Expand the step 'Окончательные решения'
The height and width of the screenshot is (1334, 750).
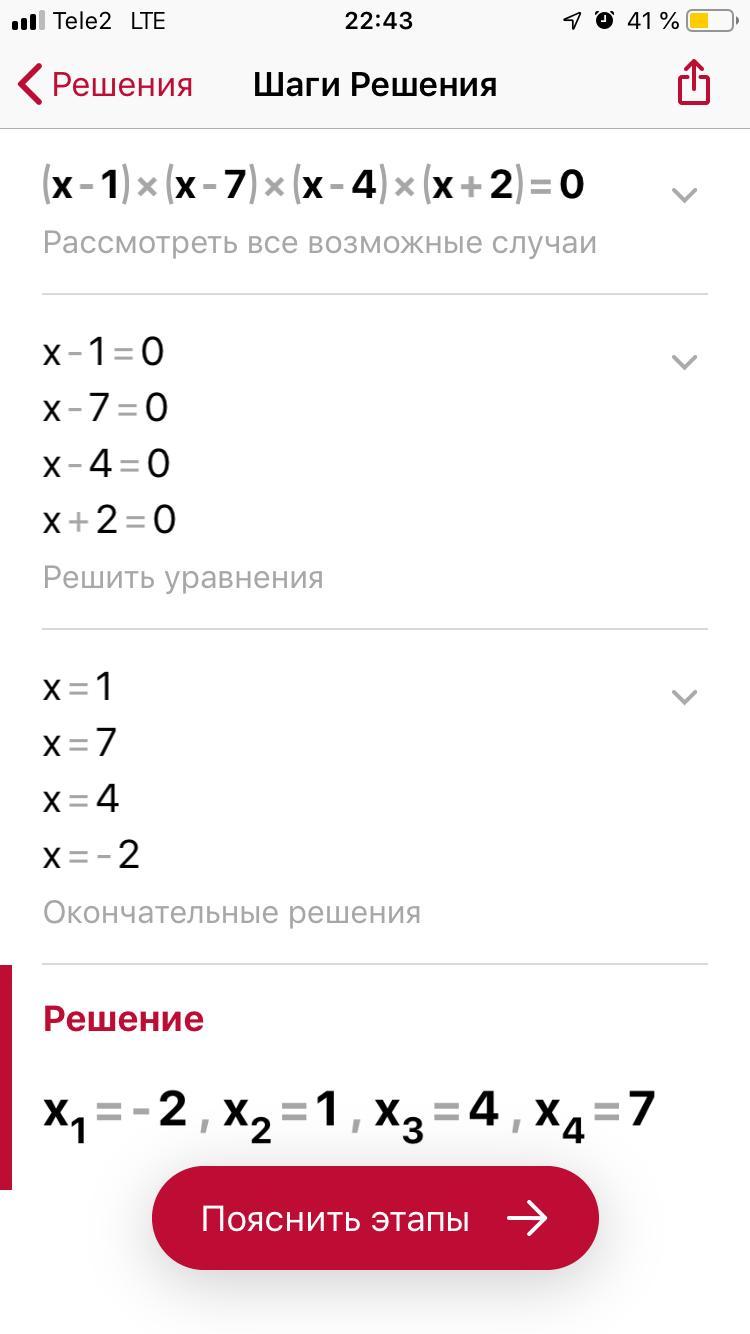(684, 697)
